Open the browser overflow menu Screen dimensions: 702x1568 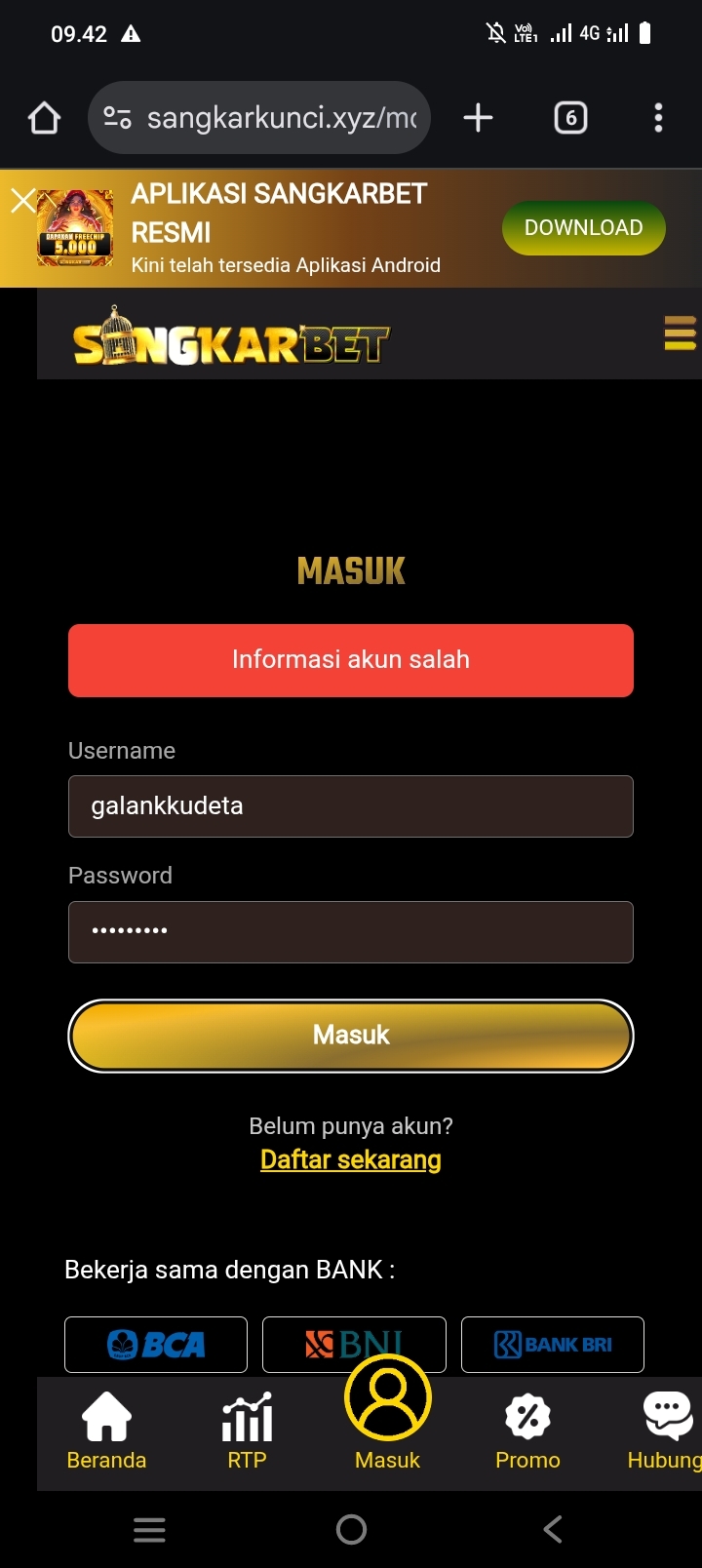coord(658,119)
